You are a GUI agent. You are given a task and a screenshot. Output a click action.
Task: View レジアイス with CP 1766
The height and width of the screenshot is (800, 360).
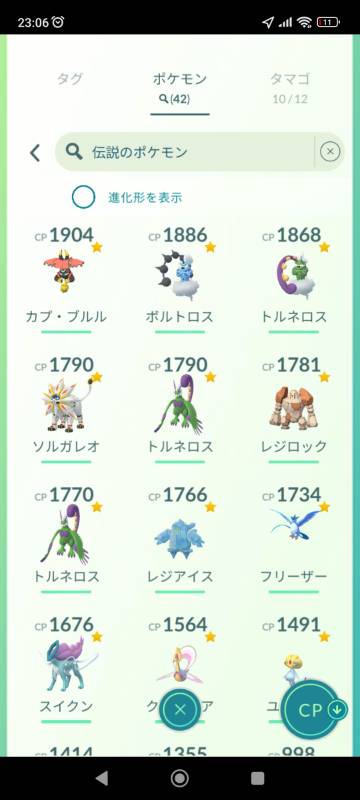click(179, 539)
